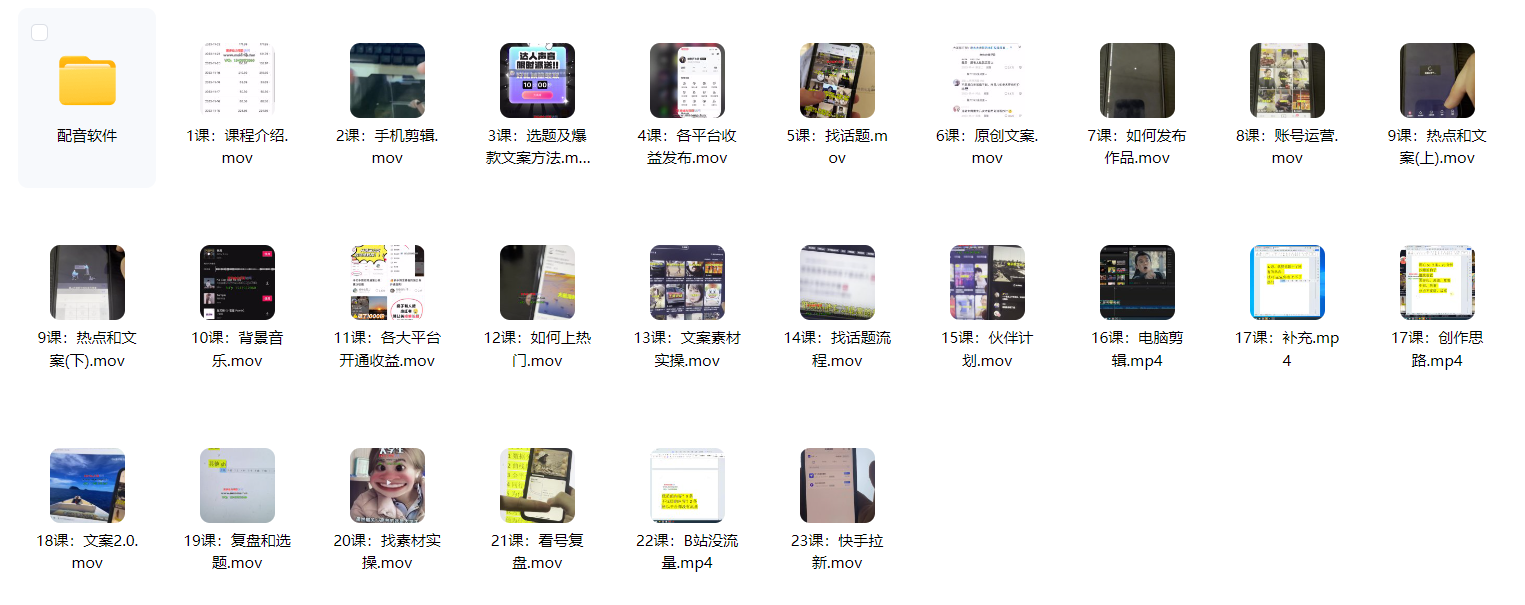
Task: Select the 5课：找话题.mov file
Action: (837, 81)
